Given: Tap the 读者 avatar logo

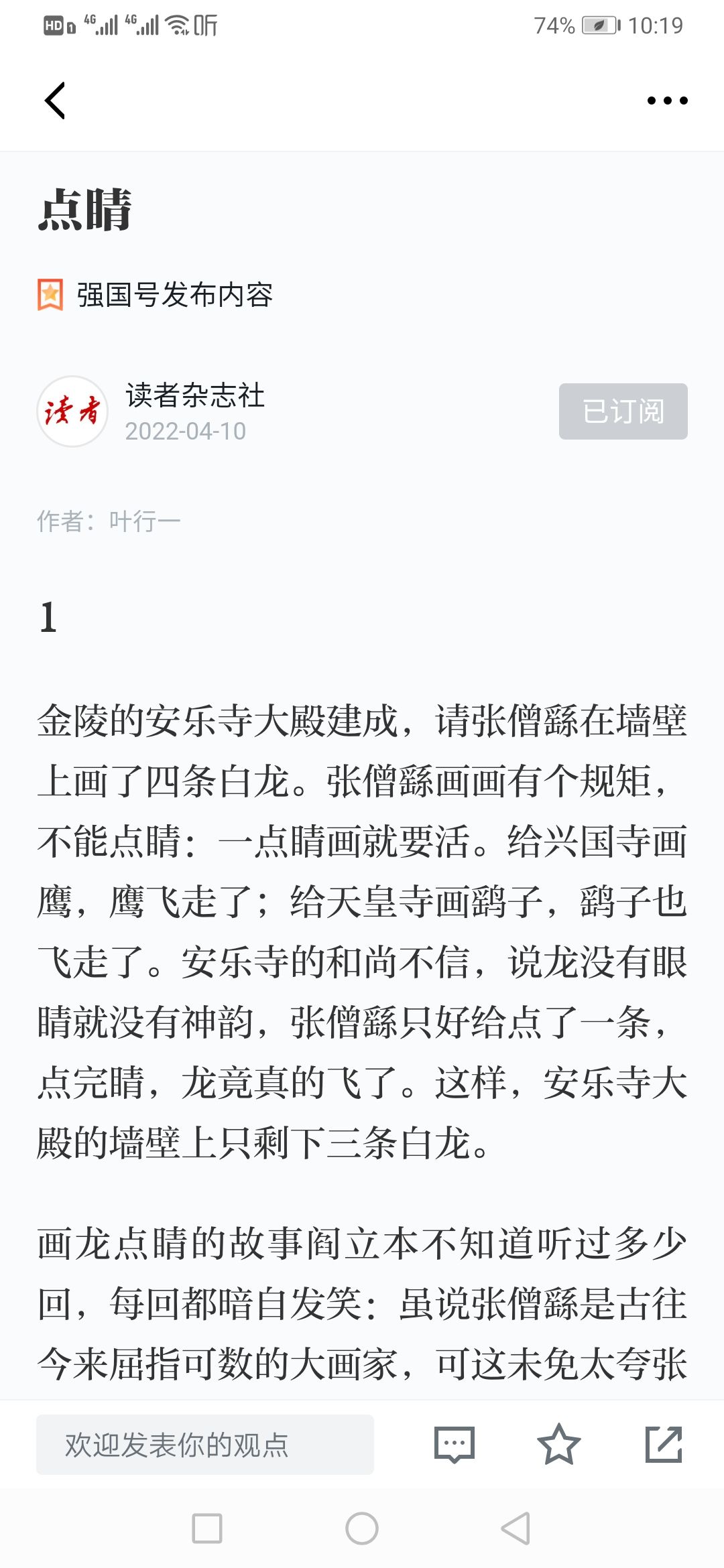Looking at the screenshot, I should (x=72, y=411).
